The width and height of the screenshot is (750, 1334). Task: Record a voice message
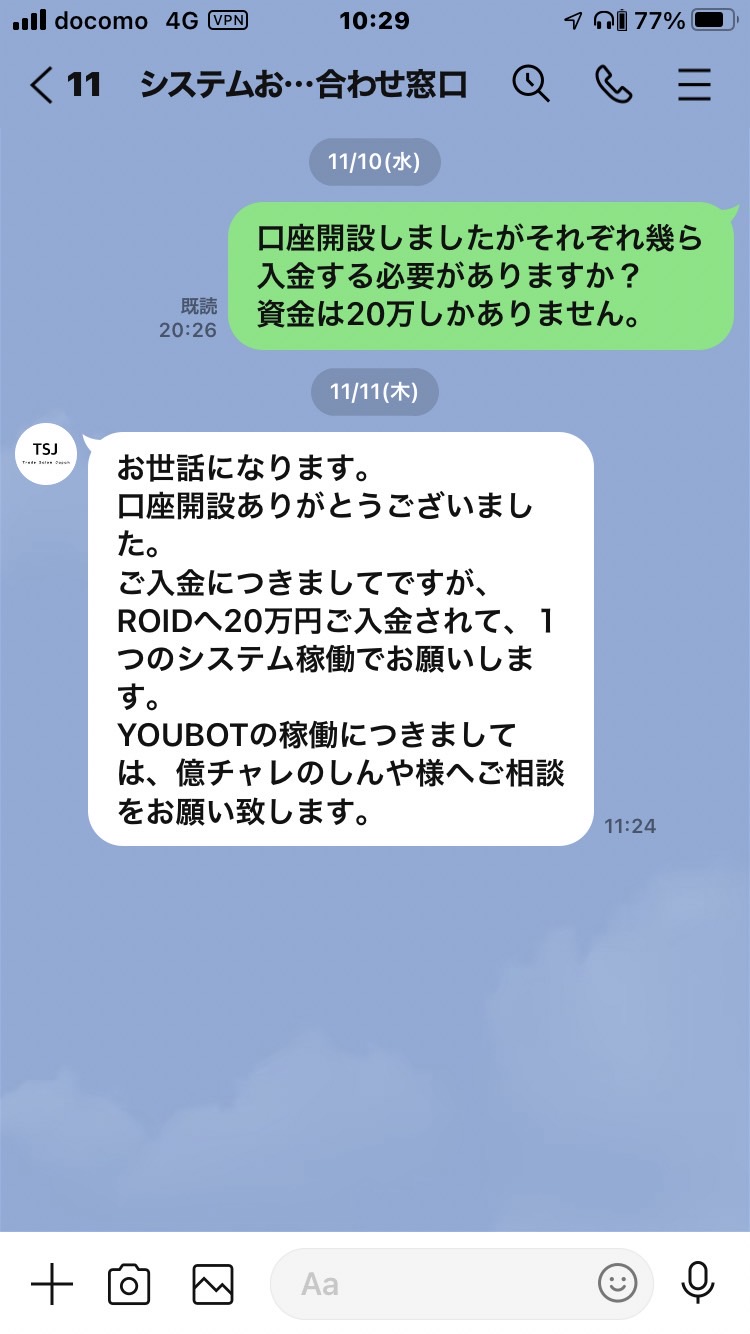click(697, 1283)
